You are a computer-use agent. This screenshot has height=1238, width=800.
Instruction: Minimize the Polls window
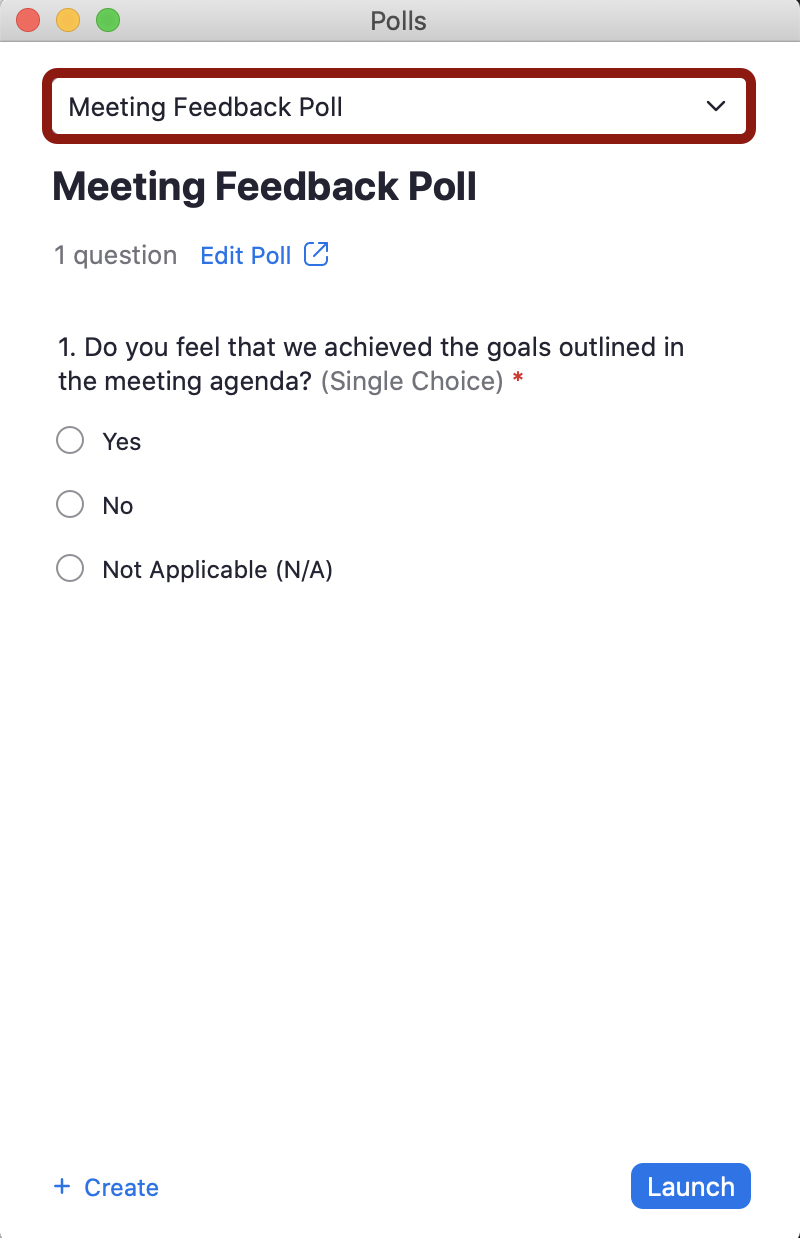[x=68, y=19]
